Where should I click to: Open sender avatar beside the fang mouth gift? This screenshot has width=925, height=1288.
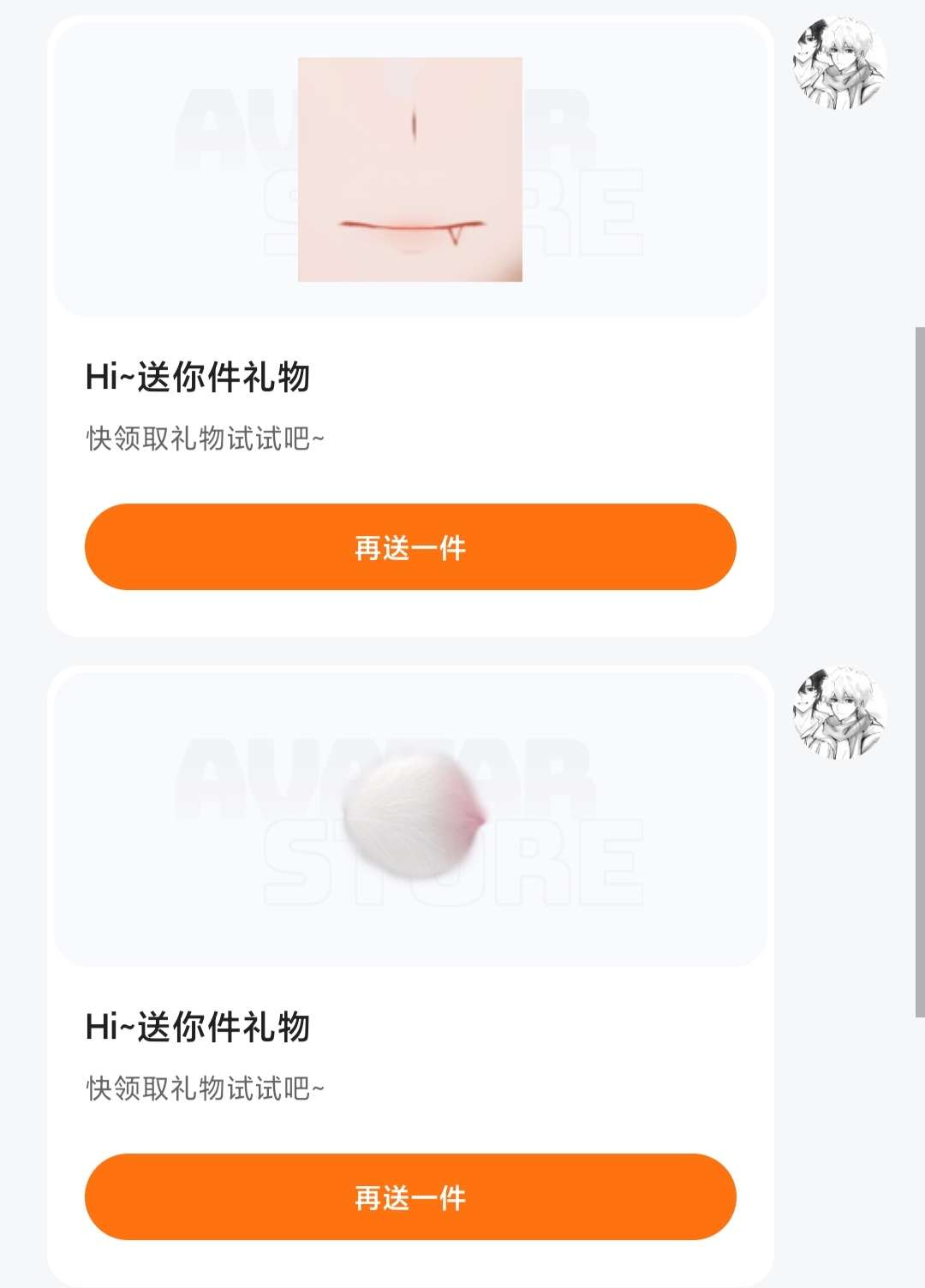tap(839, 63)
